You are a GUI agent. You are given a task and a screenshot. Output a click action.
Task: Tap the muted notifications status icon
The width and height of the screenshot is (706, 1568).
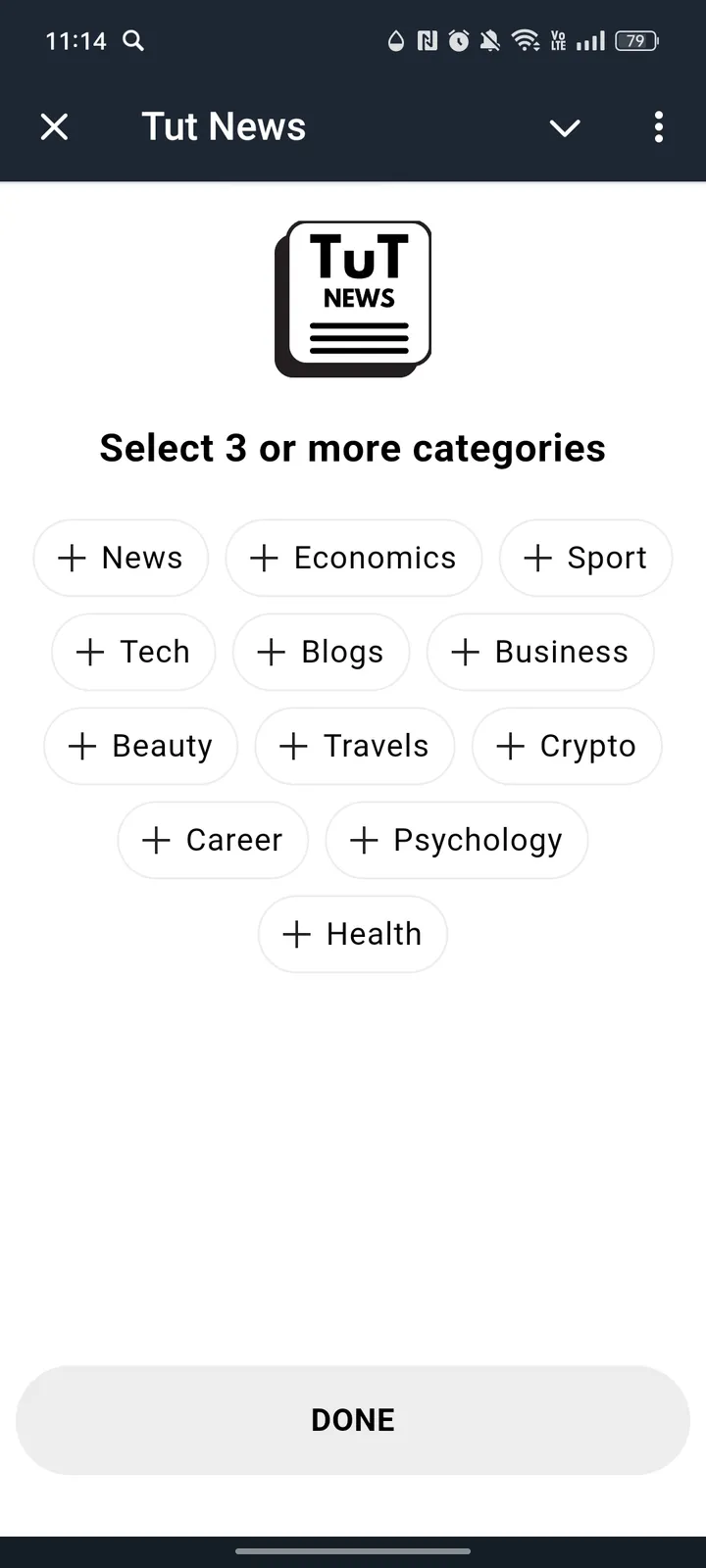[x=490, y=41]
